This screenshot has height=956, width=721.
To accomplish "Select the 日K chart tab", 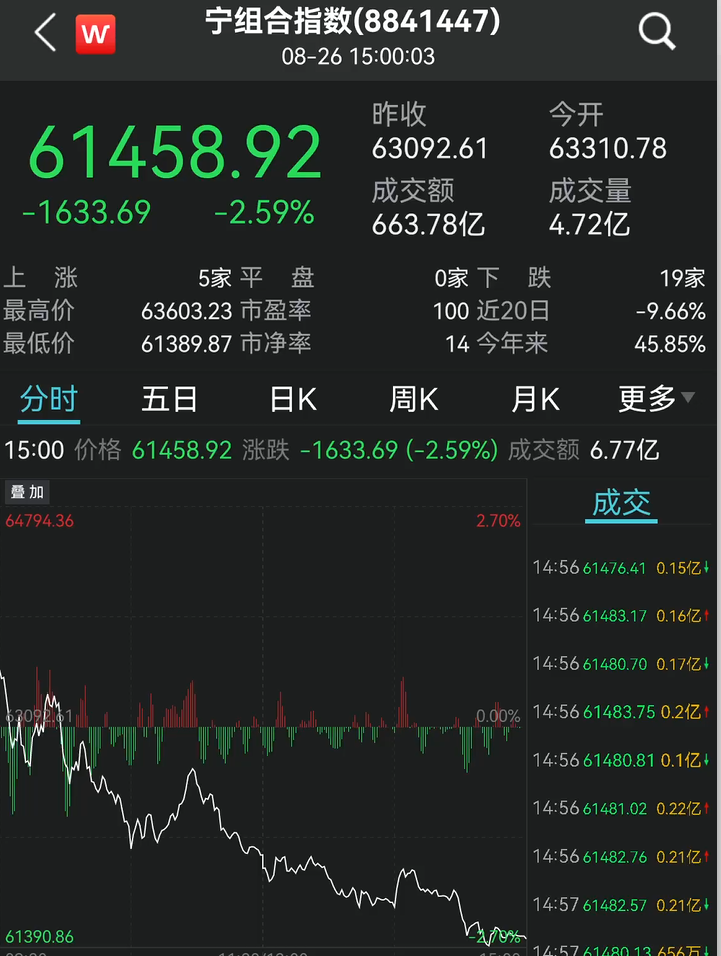I will (291, 398).
